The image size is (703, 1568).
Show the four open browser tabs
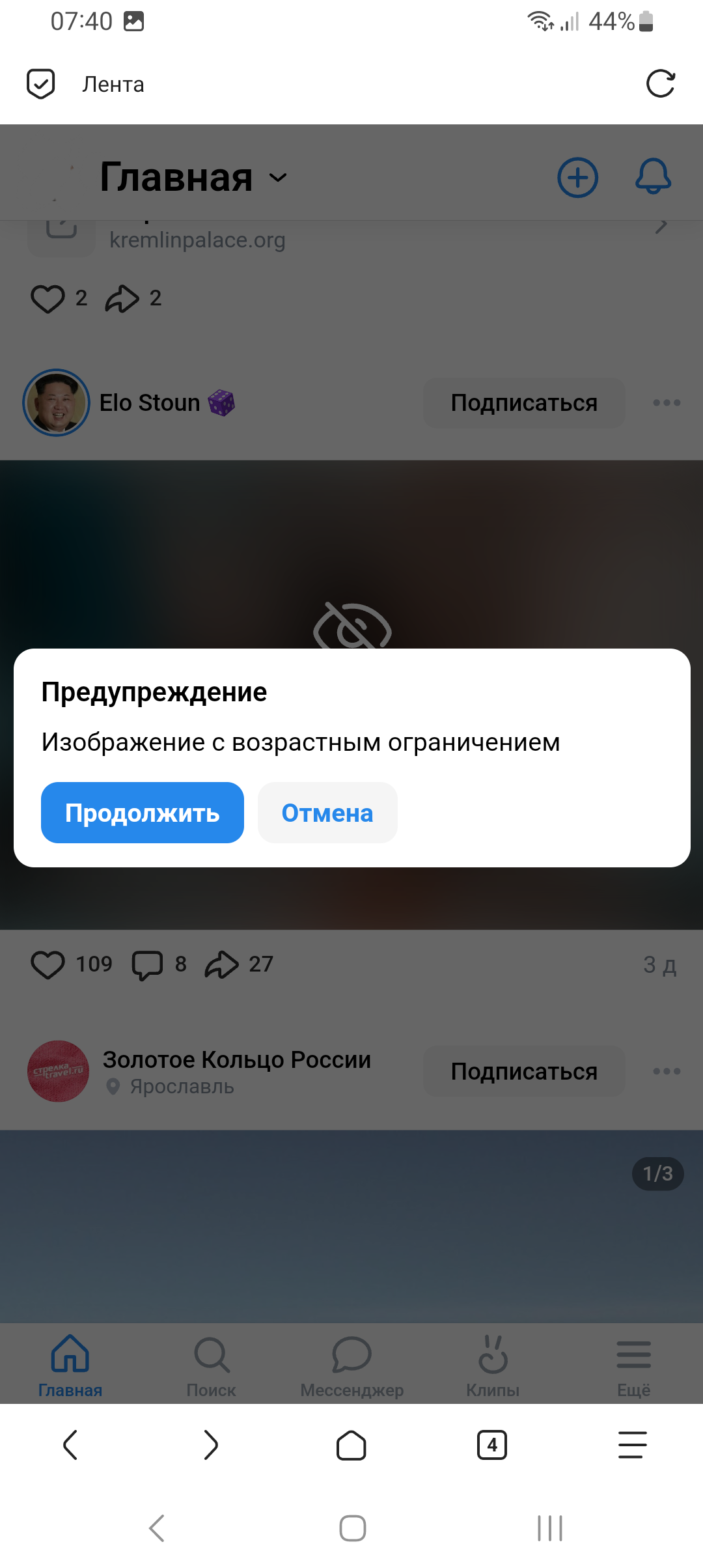click(492, 1445)
